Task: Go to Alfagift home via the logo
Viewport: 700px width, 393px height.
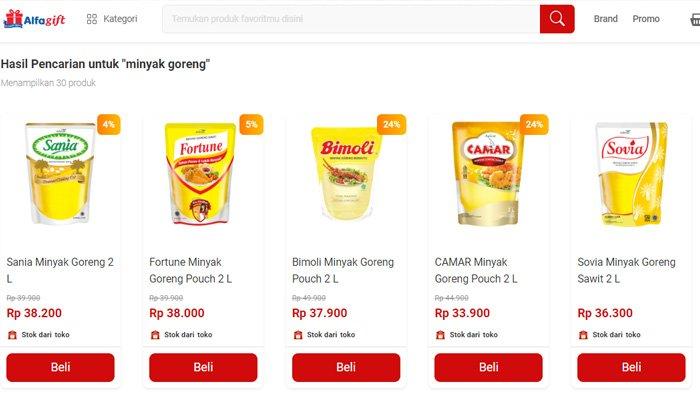Action: point(34,19)
